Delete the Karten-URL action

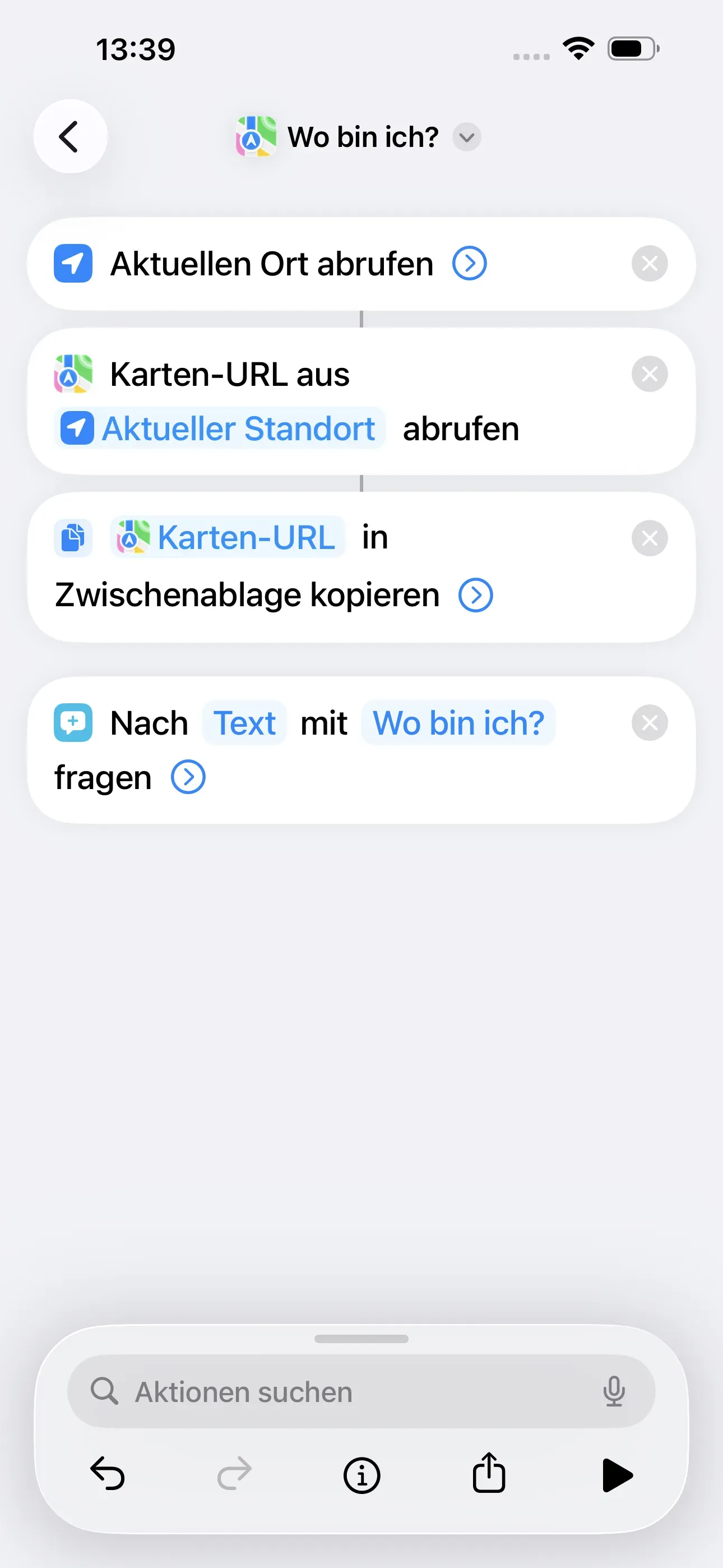pos(650,373)
